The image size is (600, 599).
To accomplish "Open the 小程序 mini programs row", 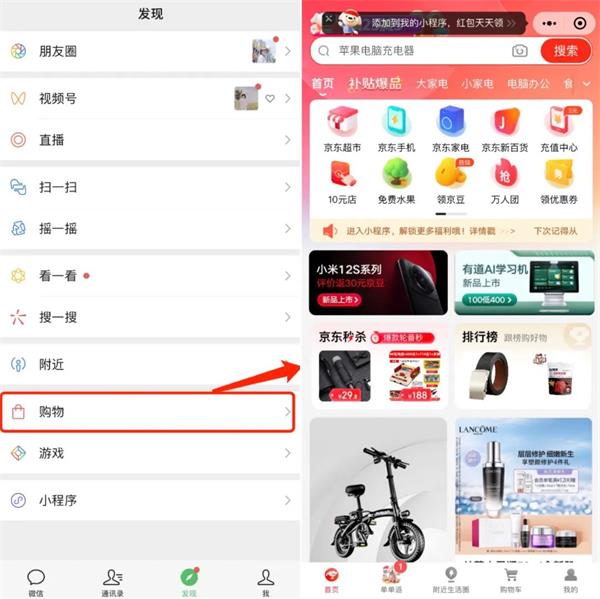I will [150, 500].
